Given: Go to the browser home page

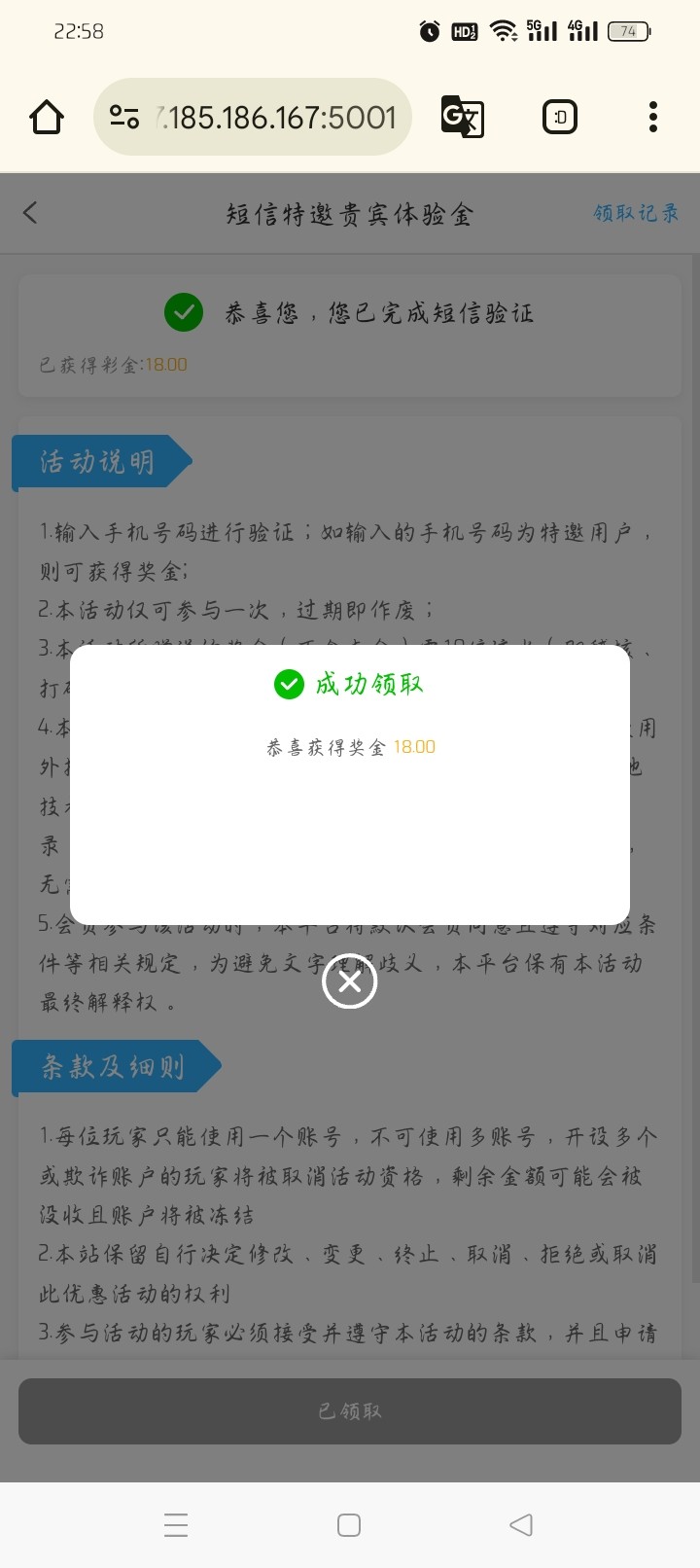Looking at the screenshot, I should 47,118.
